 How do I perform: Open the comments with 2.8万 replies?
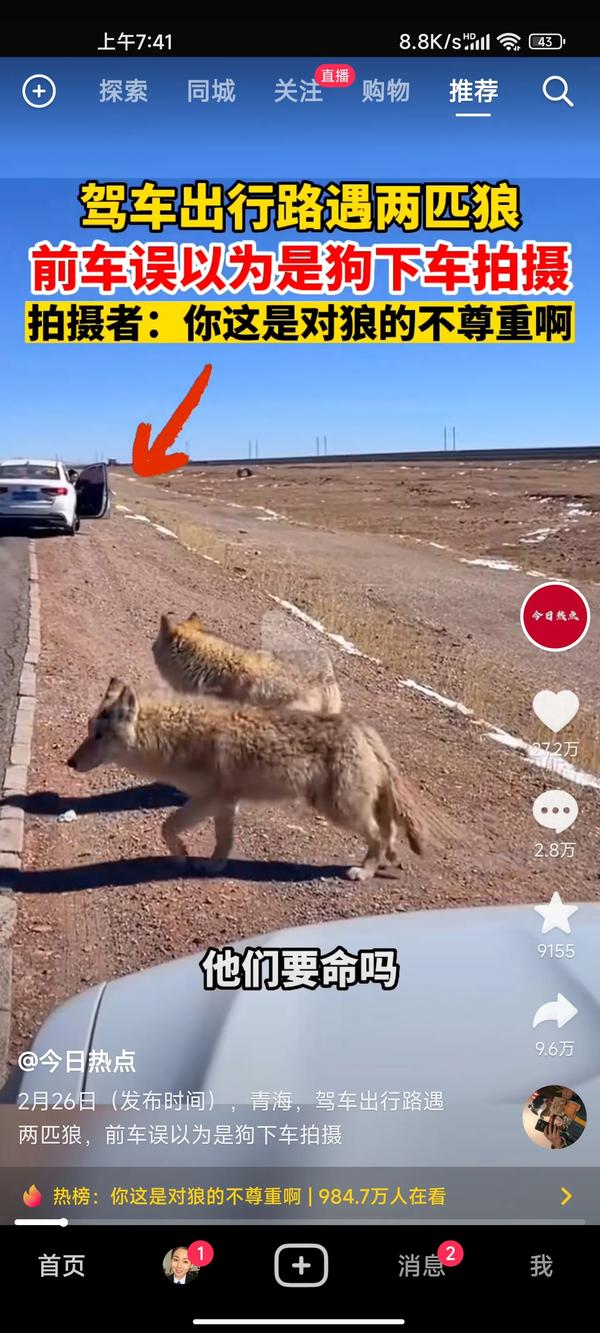pyautogui.click(x=555, y=812)
